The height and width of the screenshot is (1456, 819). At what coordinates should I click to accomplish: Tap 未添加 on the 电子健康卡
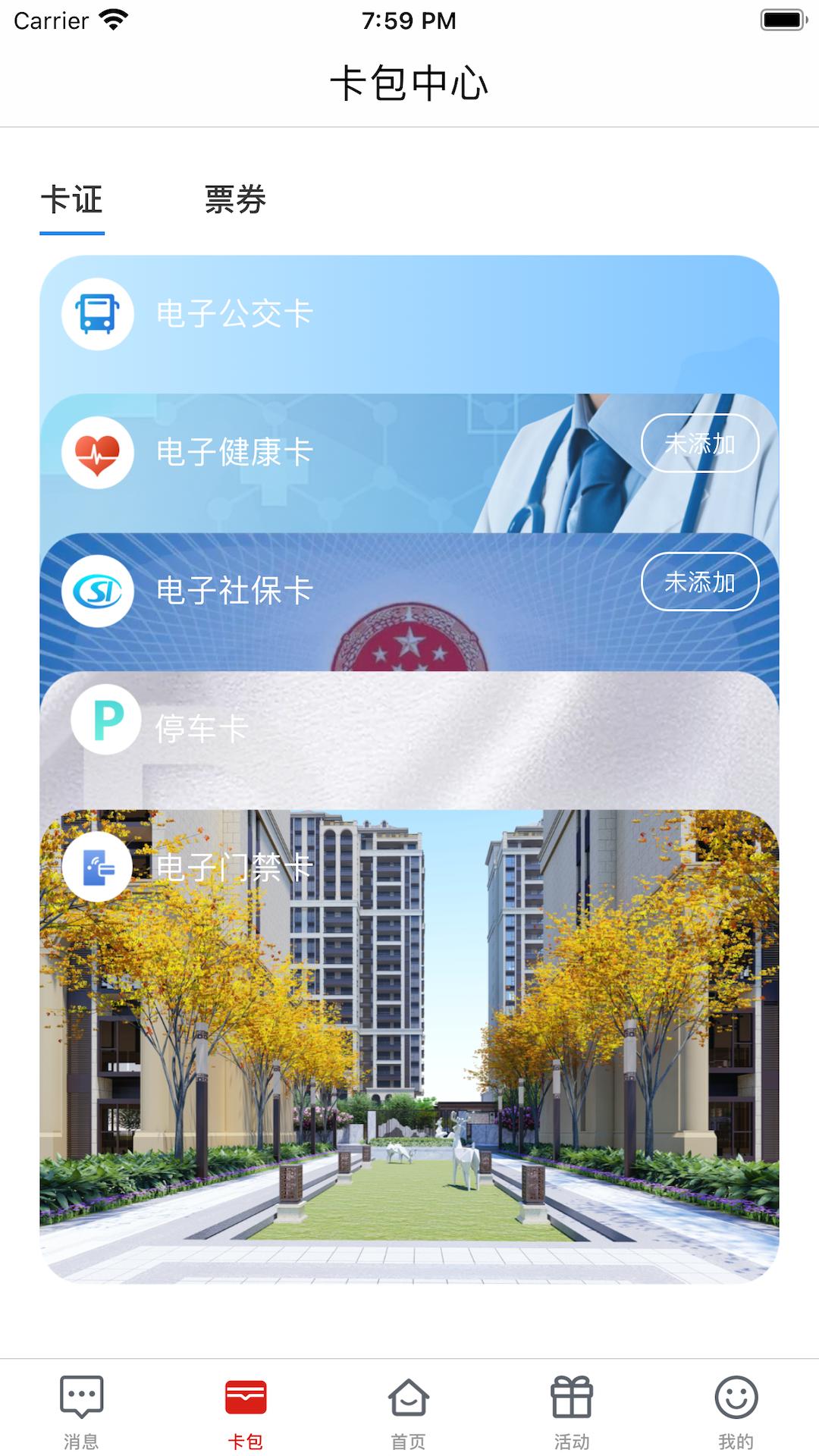point(700,444)
